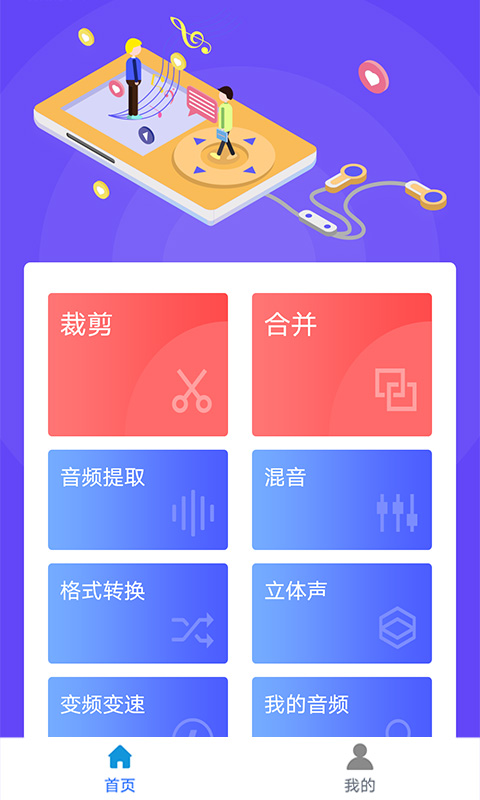Open 我的音频 my audio

tap(342, 707)
